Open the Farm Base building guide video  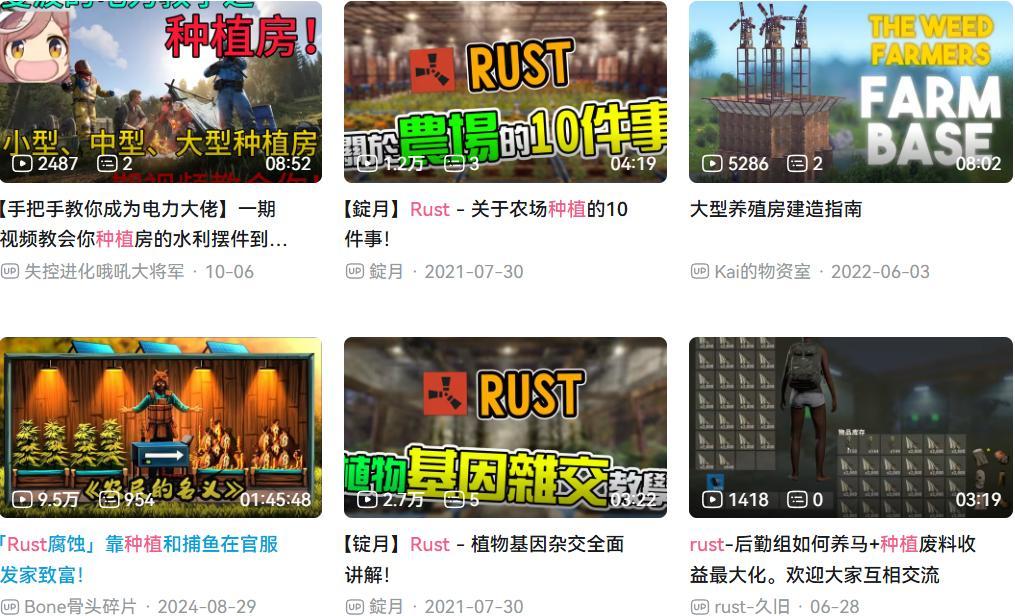850,92
